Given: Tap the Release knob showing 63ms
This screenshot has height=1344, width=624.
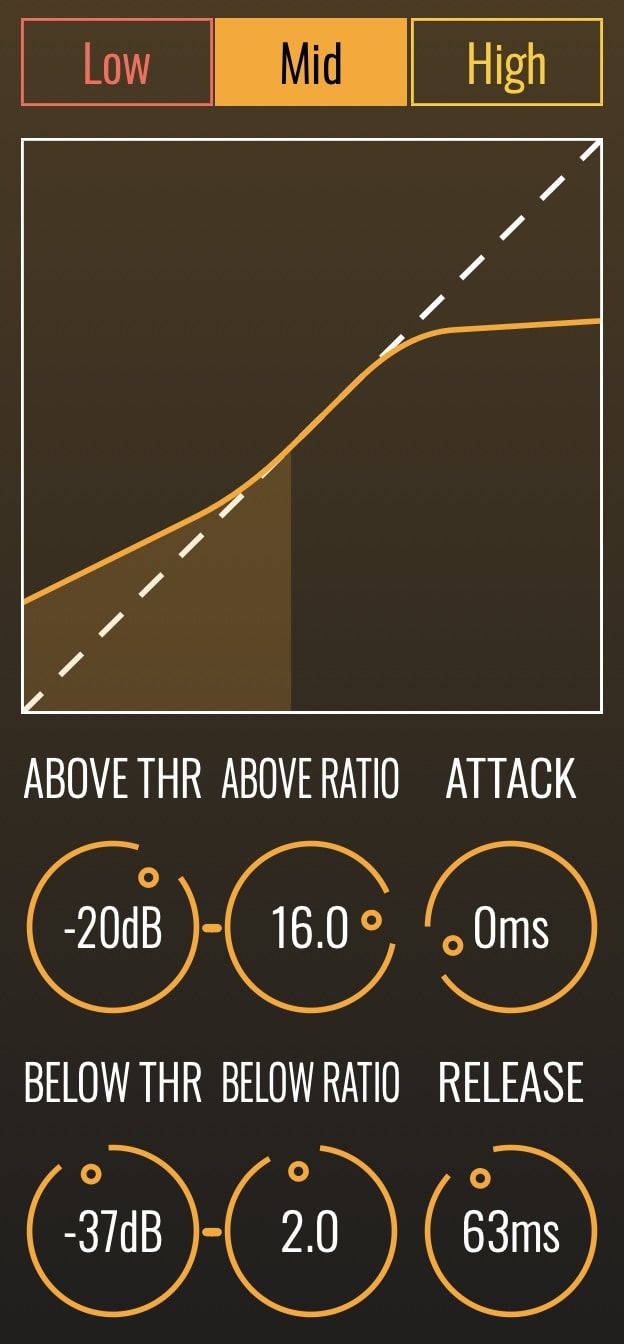Looking at the screenshot, I should click(x=511, y=1233).
